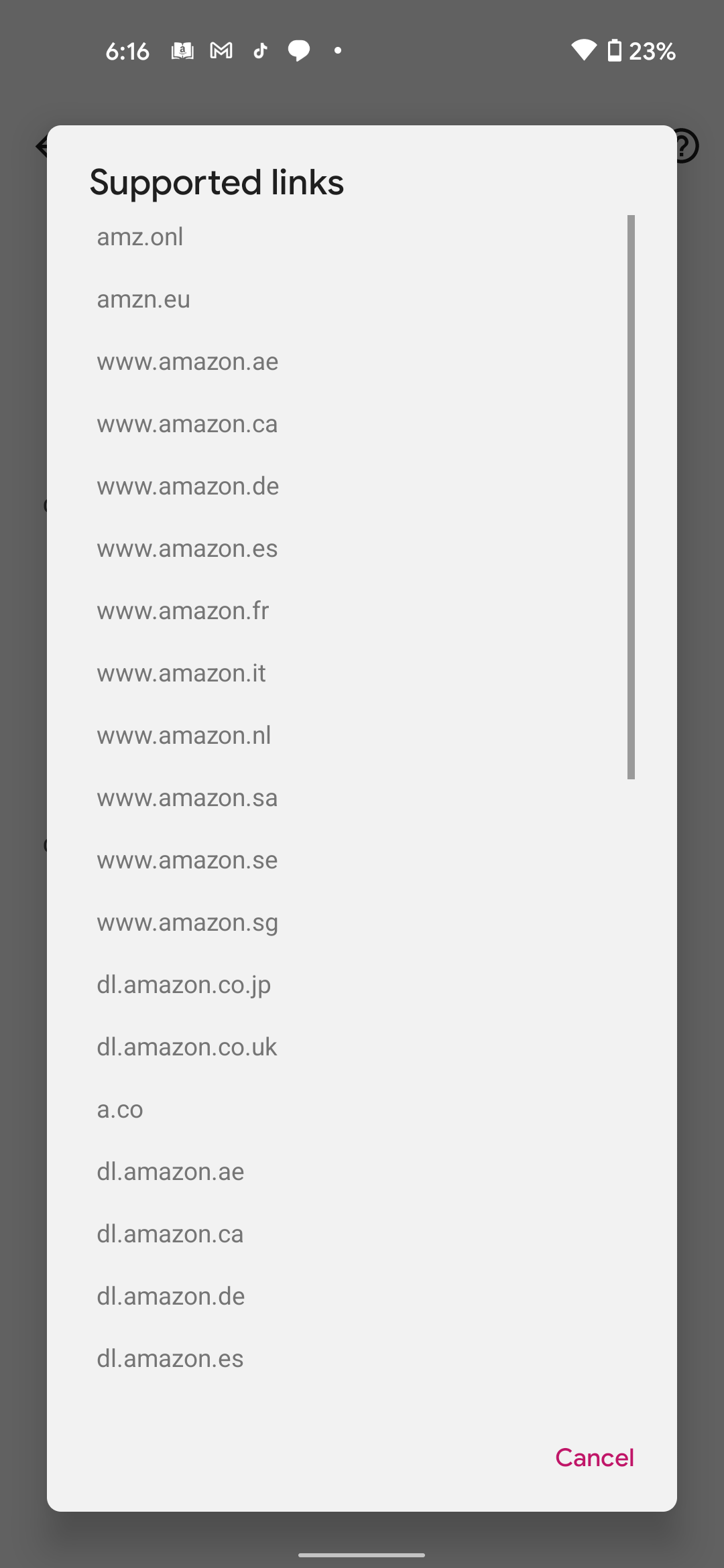Open the TikTok notification icon
724x1568 pixels.
(260, 50)
